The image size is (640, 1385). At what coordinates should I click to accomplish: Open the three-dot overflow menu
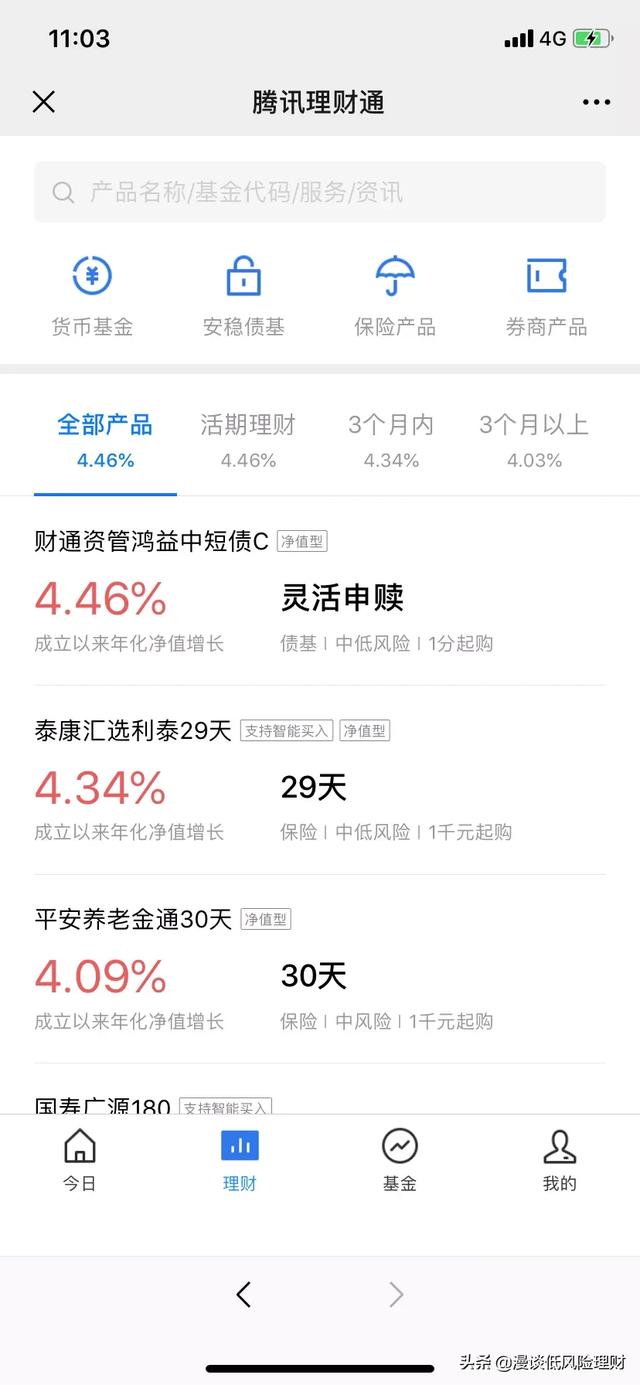pos(596,102)
